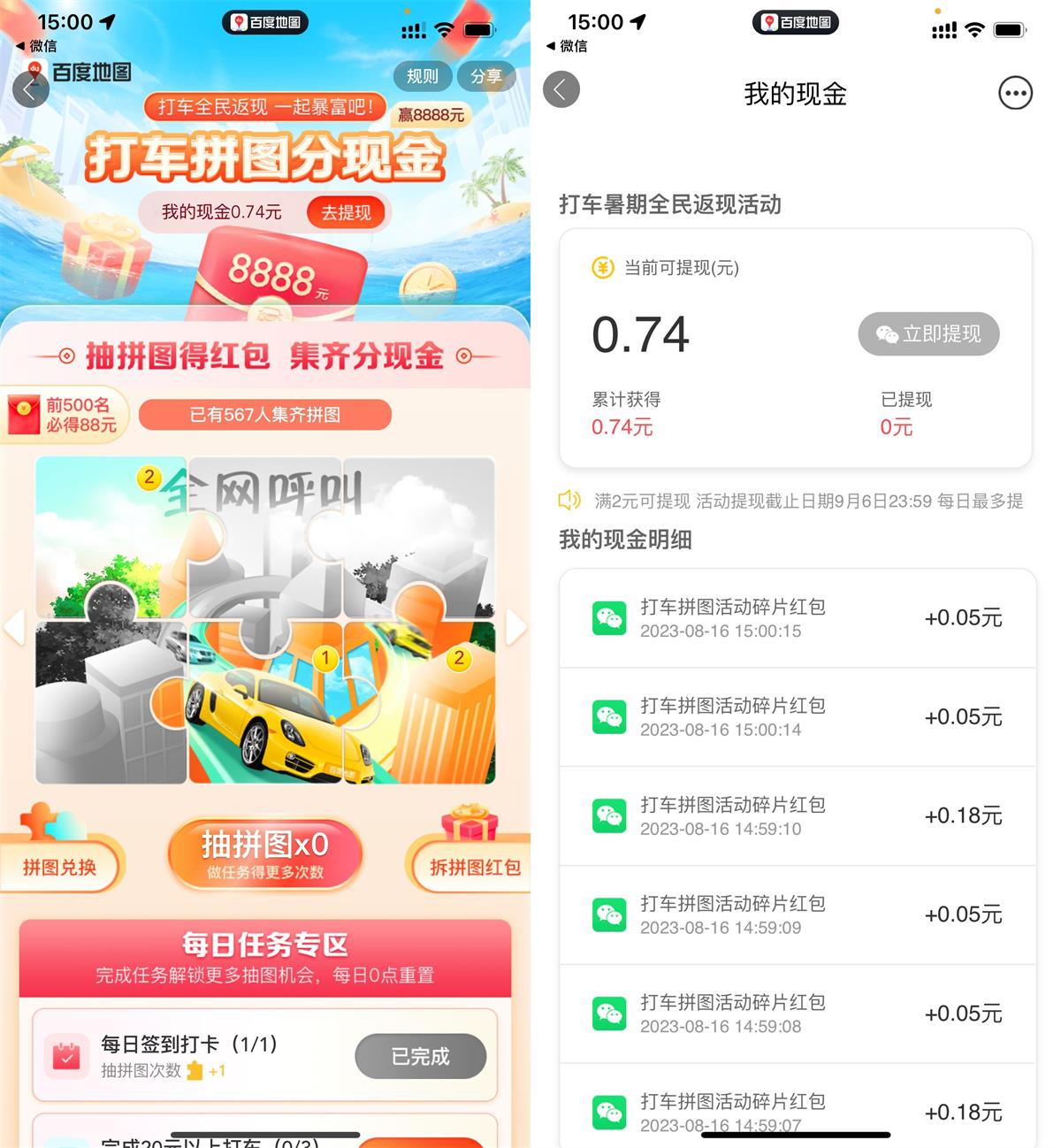Open the three-dot menu on 我的现金 page

tap(1015, 92)
